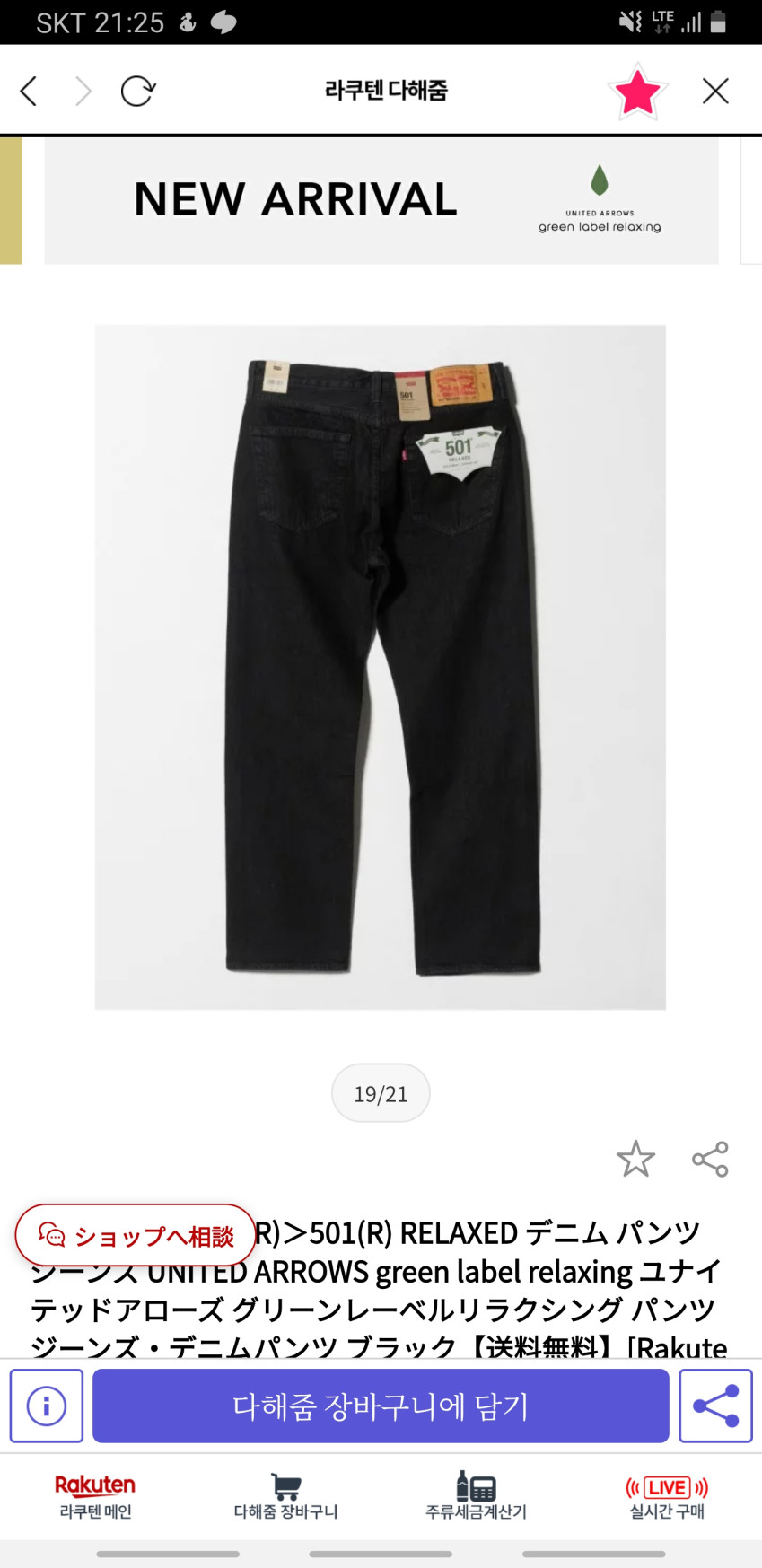Go forward to the next page

click(x=83, y=91)
